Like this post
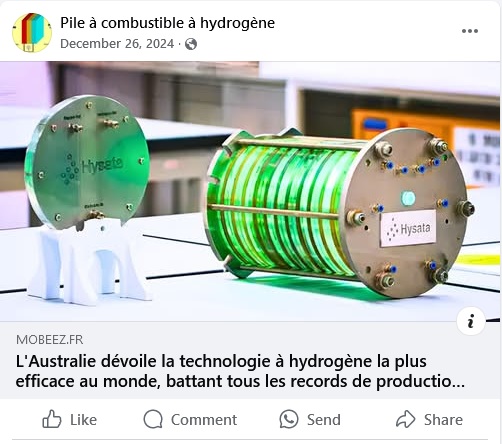Screen dimensions: 502x444 tap(69, 419)
